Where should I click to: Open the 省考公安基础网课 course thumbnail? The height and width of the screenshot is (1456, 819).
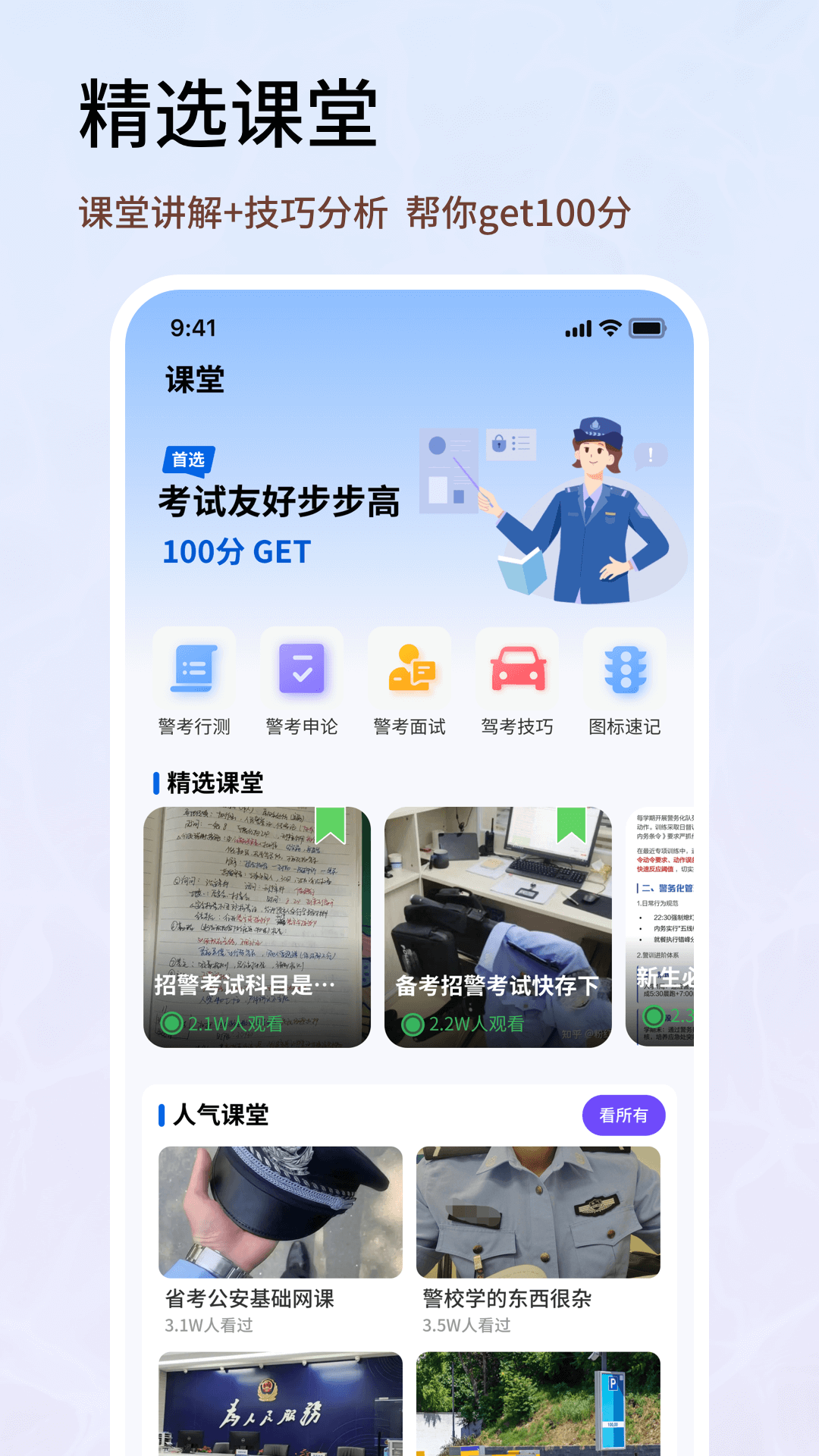coord(280,1212)
